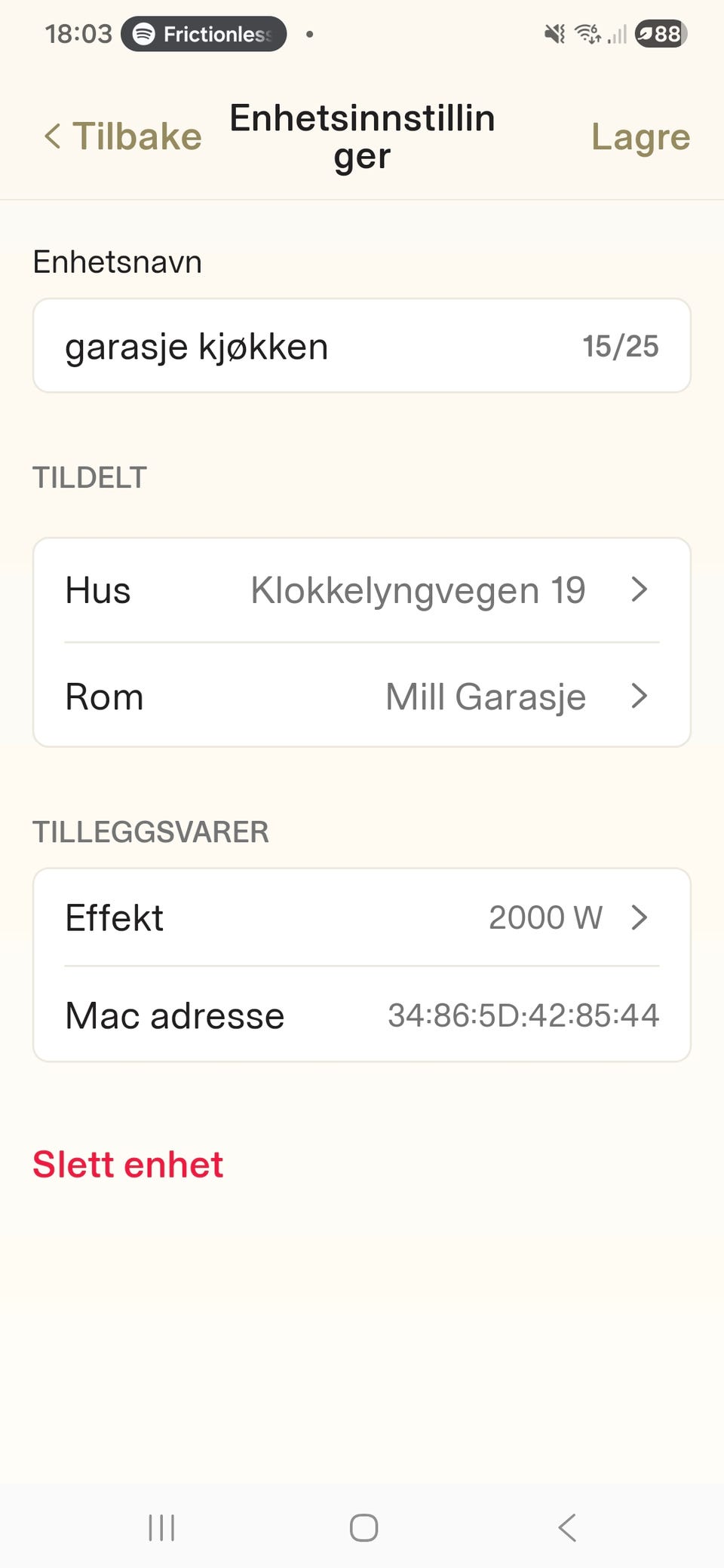Tap the mute/vibrate status icon

[555, 33]
